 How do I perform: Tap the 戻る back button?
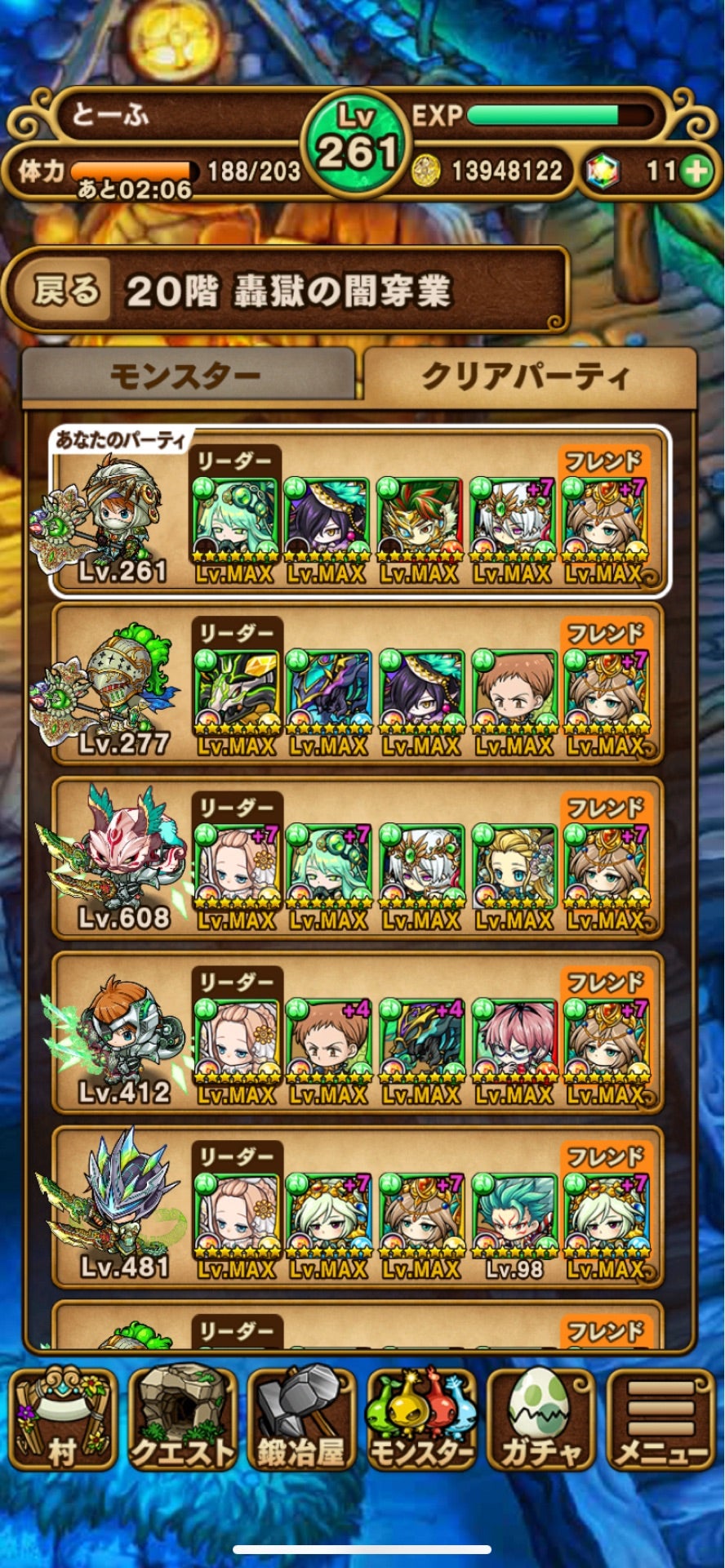(67, 290)
